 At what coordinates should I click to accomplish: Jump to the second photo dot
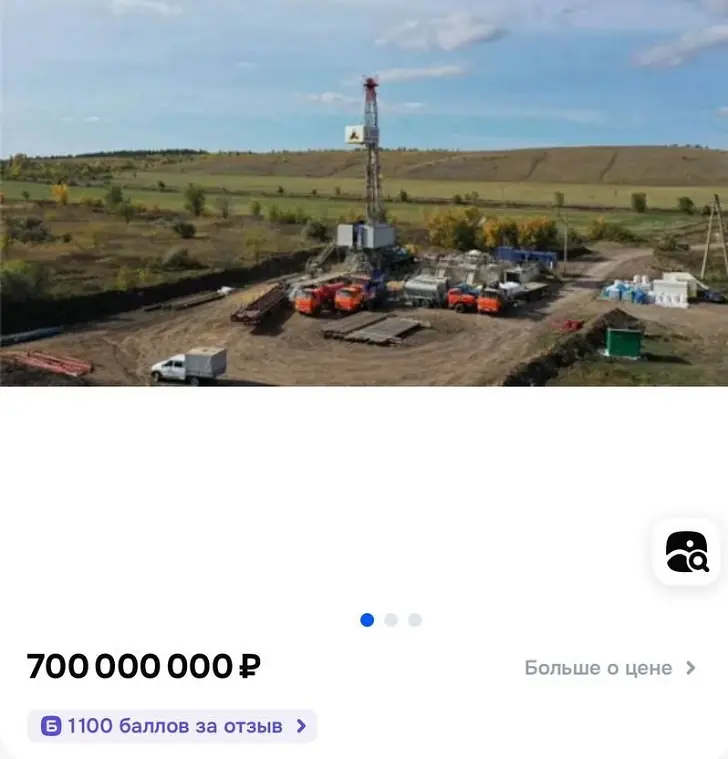coord(391,620)
